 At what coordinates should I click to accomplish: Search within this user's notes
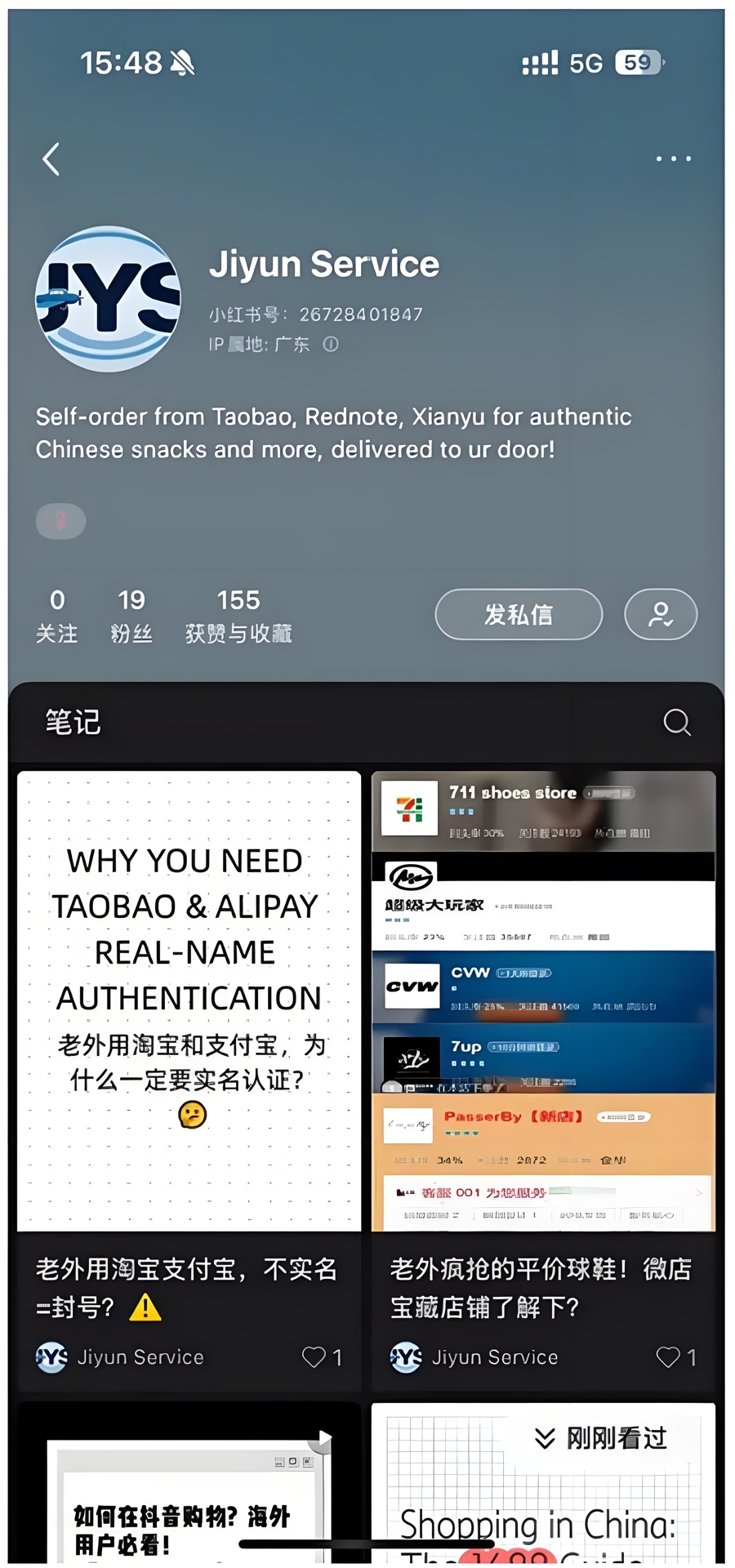pyautogui.click(x=676, y=722)
